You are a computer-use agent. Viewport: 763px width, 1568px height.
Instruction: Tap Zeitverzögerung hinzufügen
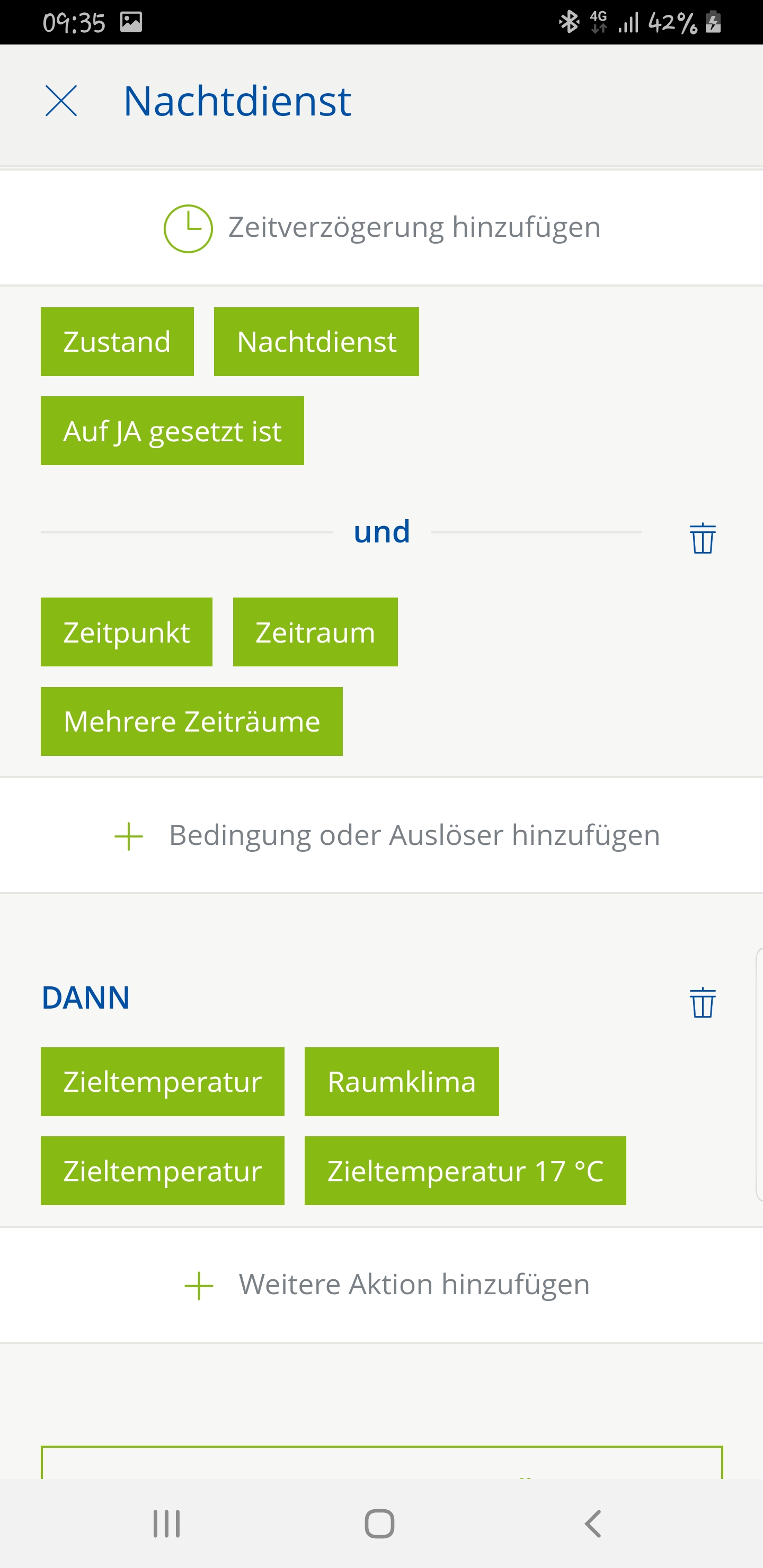tap(382, 228)
